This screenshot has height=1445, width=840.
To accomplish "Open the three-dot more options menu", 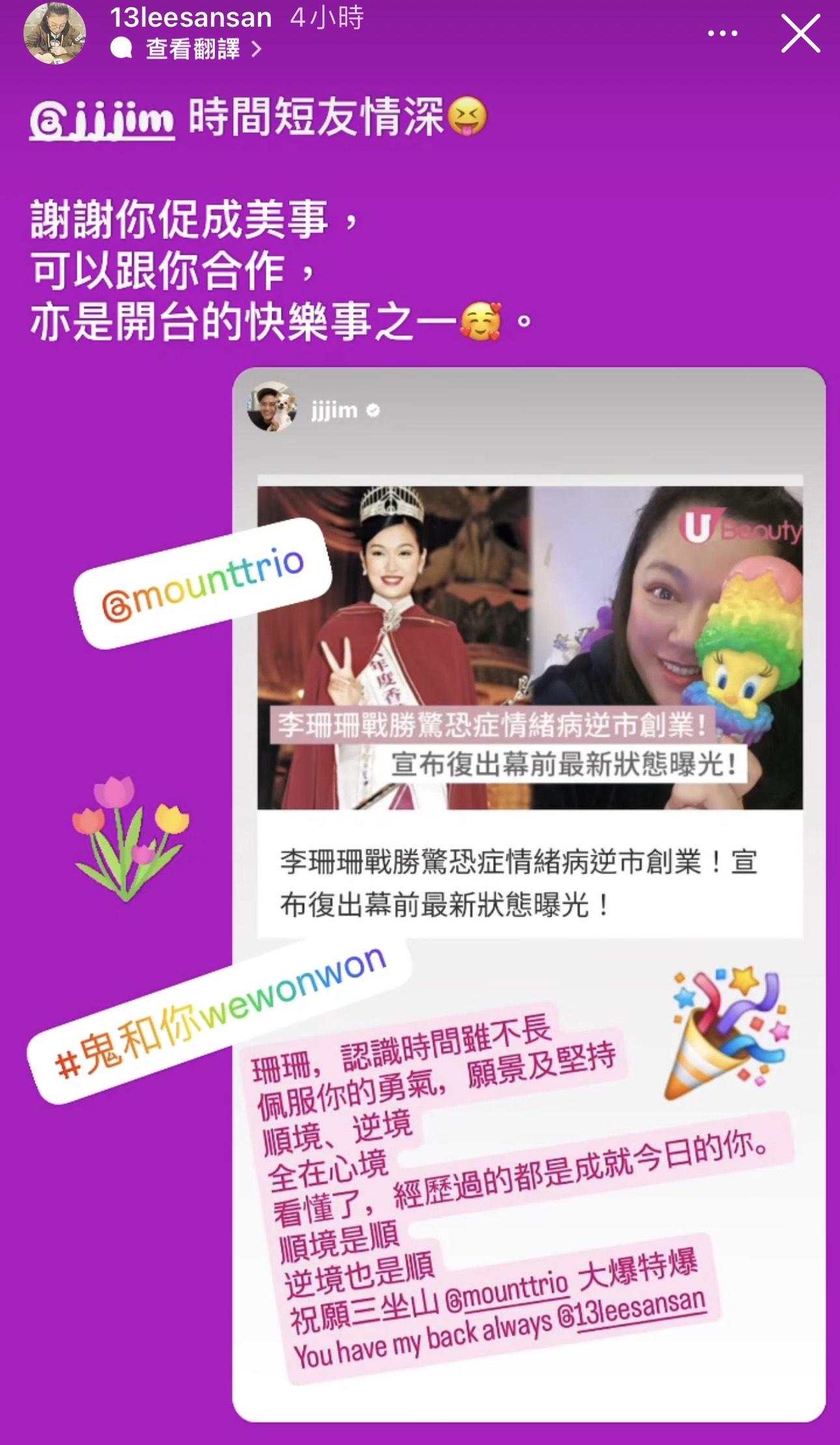I will [x=722, y=34].
